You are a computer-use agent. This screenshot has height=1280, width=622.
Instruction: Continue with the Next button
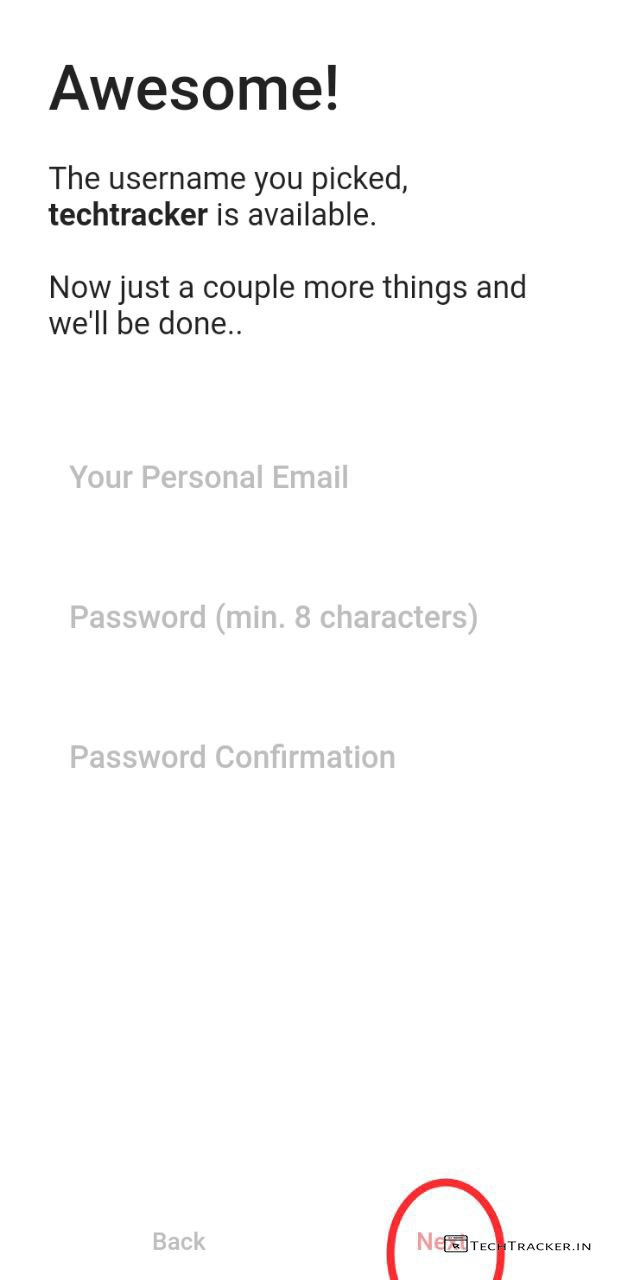tap(435, 1242)
